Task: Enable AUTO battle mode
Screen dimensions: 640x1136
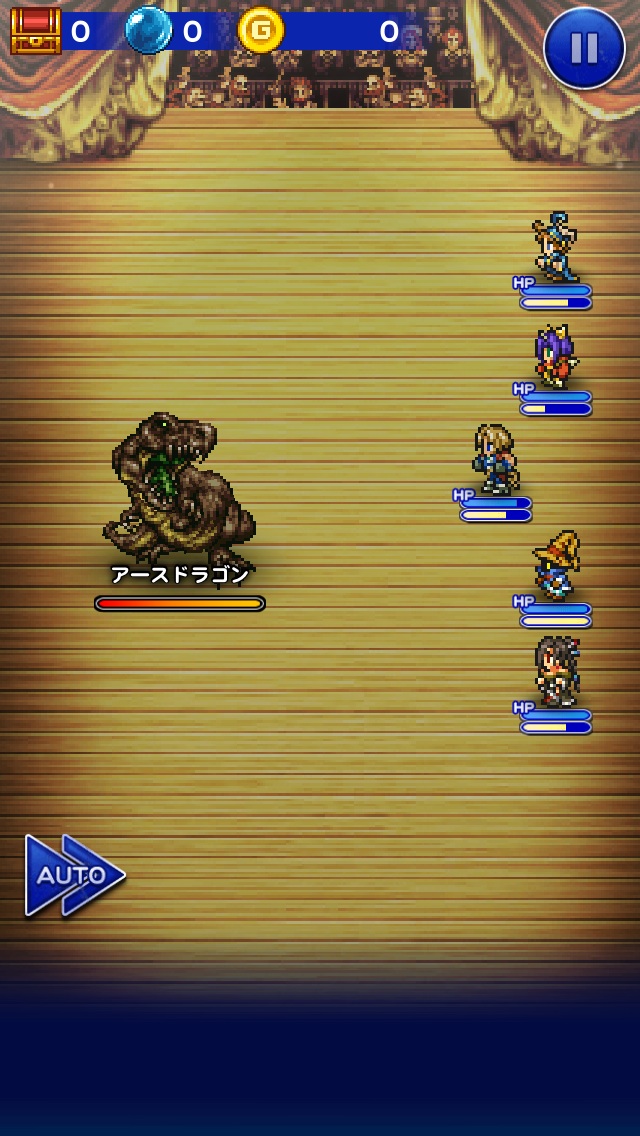Action: pyautogui.click(x=73, y=876)
